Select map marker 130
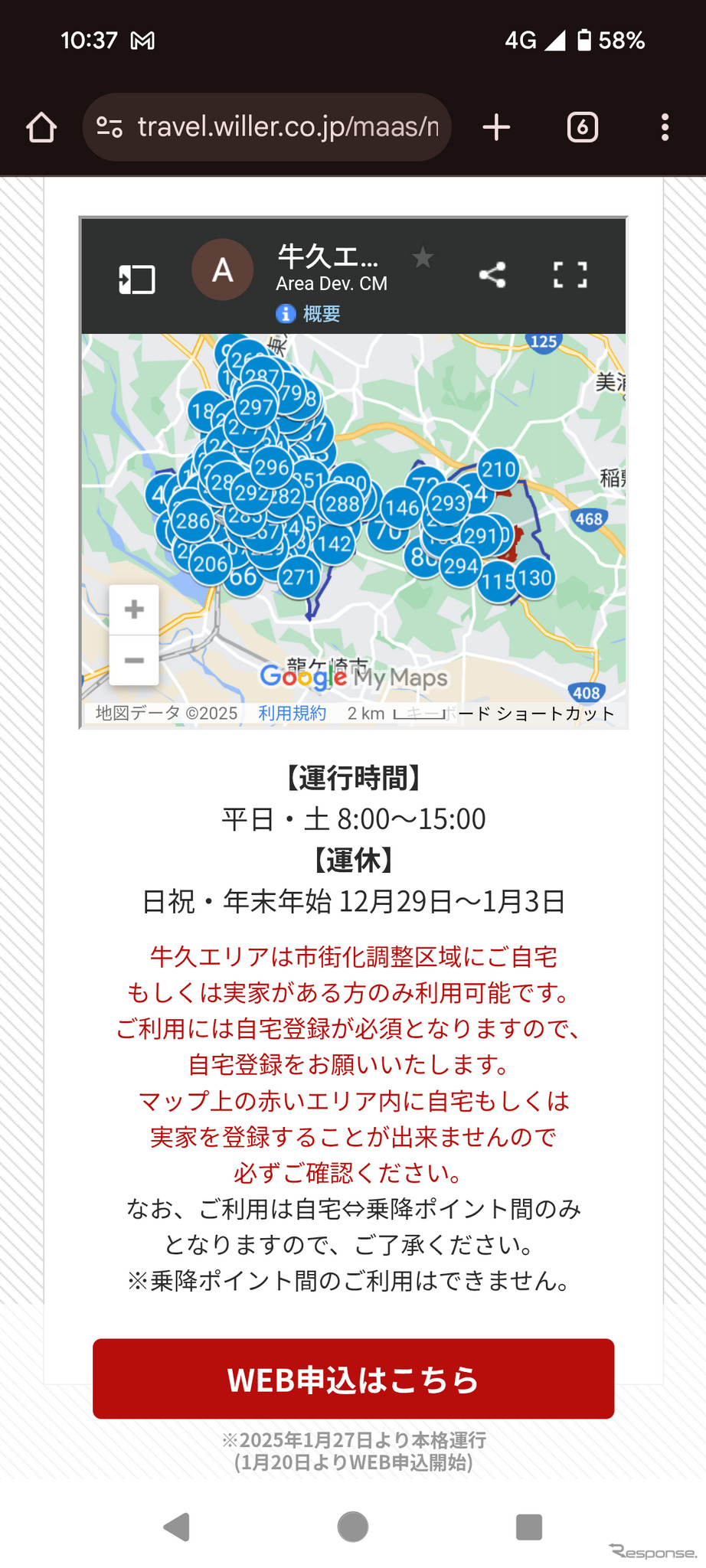The image size is (706, 1568). 534,577
